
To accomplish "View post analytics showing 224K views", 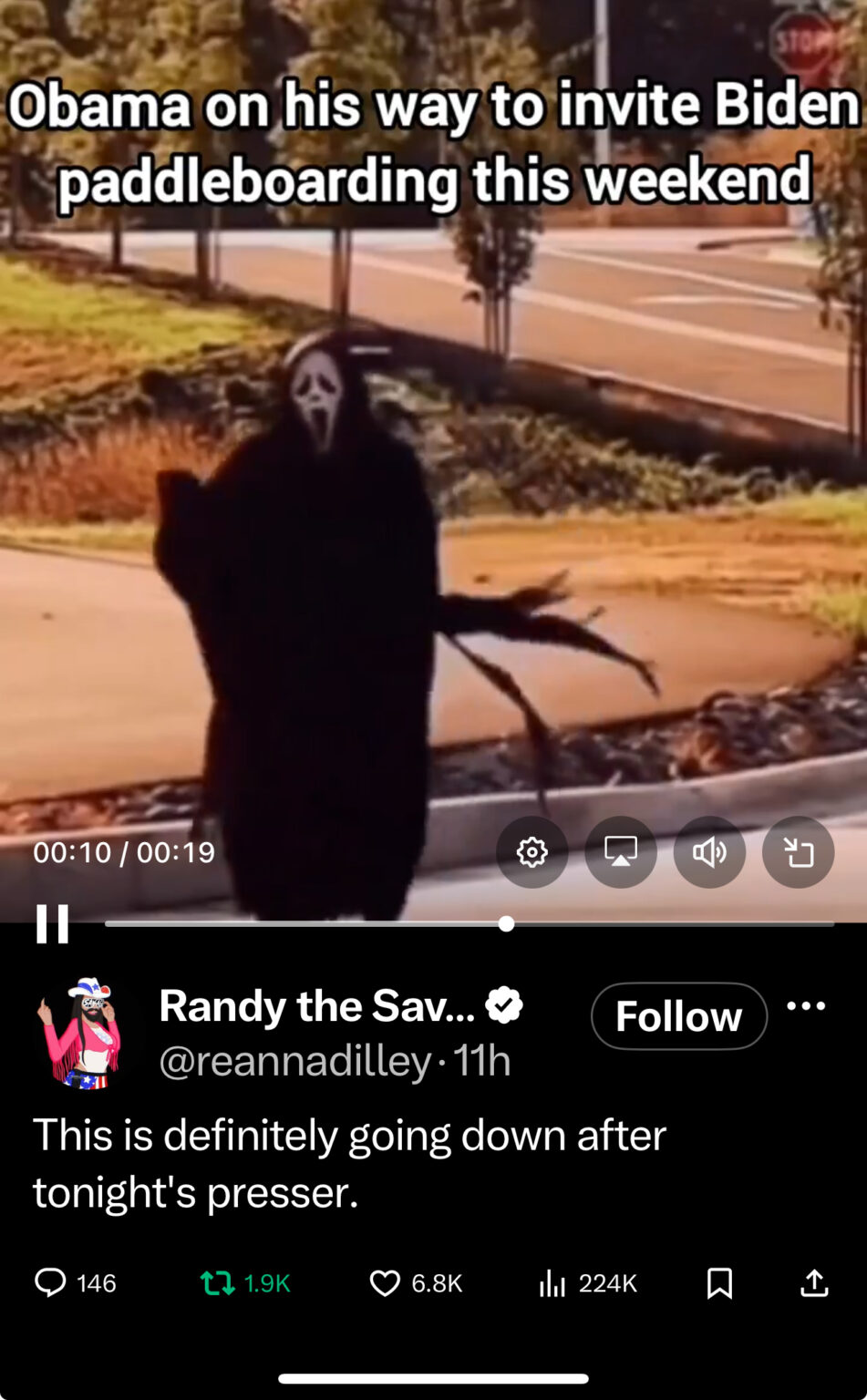I will pos(552,1283).
